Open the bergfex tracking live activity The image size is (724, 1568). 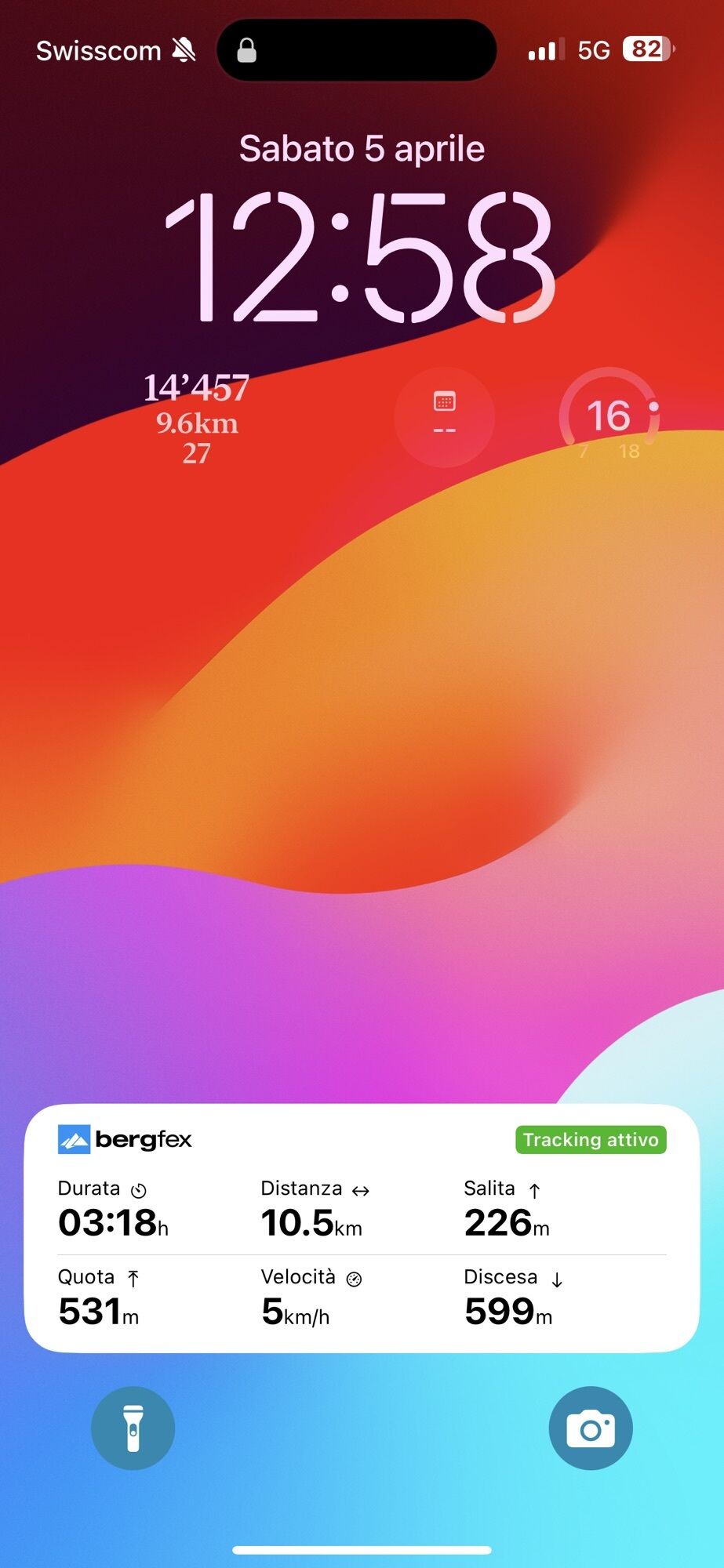point(362,1228)
